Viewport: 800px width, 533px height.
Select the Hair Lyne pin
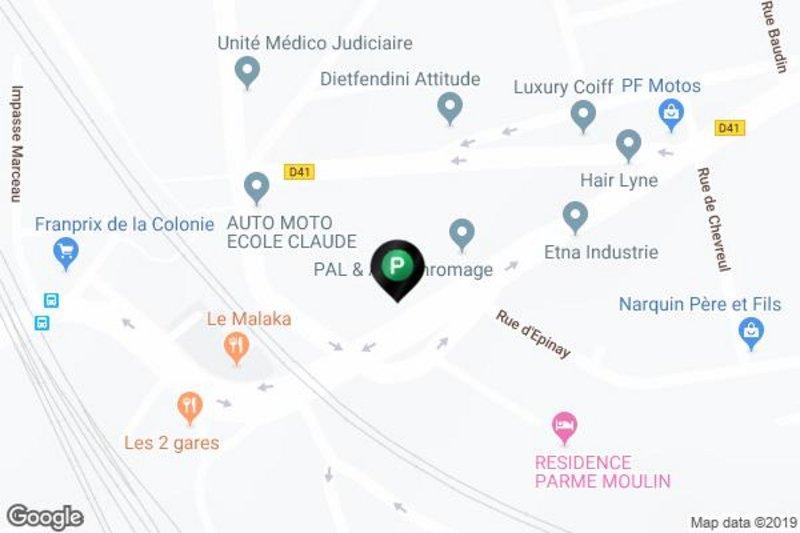click(x=628, y=144)
